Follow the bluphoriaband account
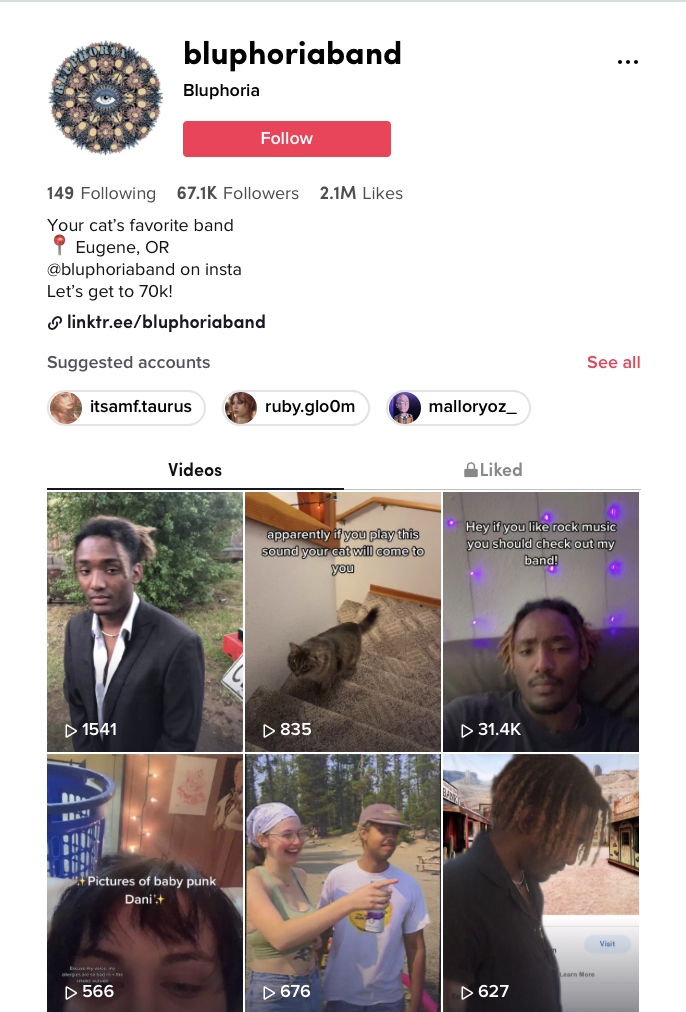 point(286,139)
